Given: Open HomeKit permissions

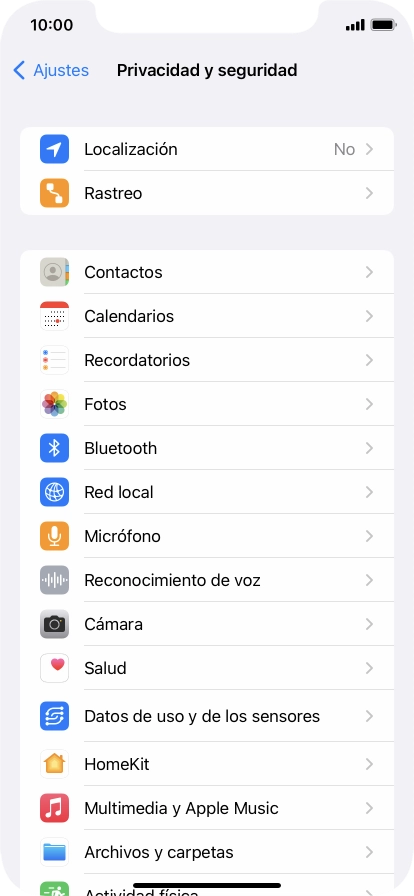Looking at the screenshot, I should point(207,764).
